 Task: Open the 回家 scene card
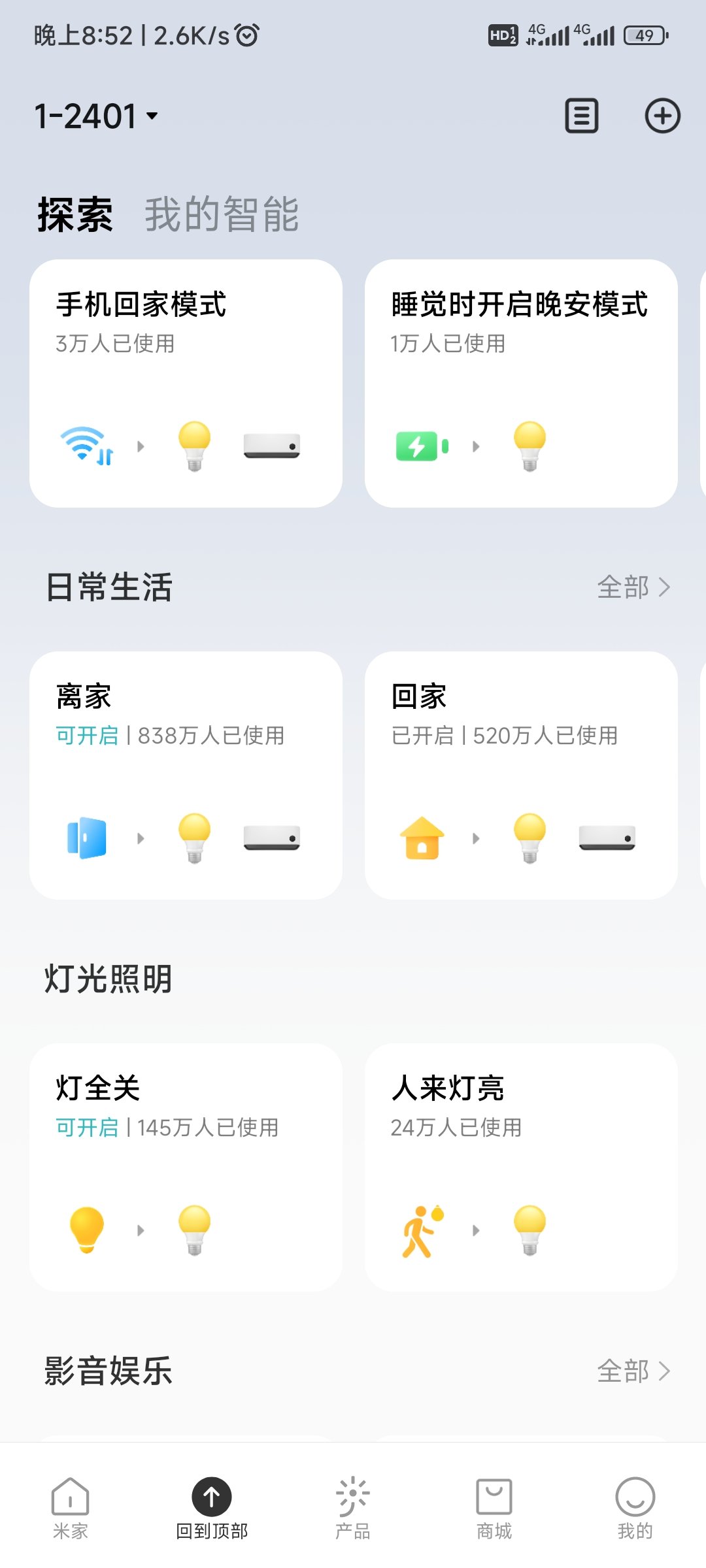521,776
